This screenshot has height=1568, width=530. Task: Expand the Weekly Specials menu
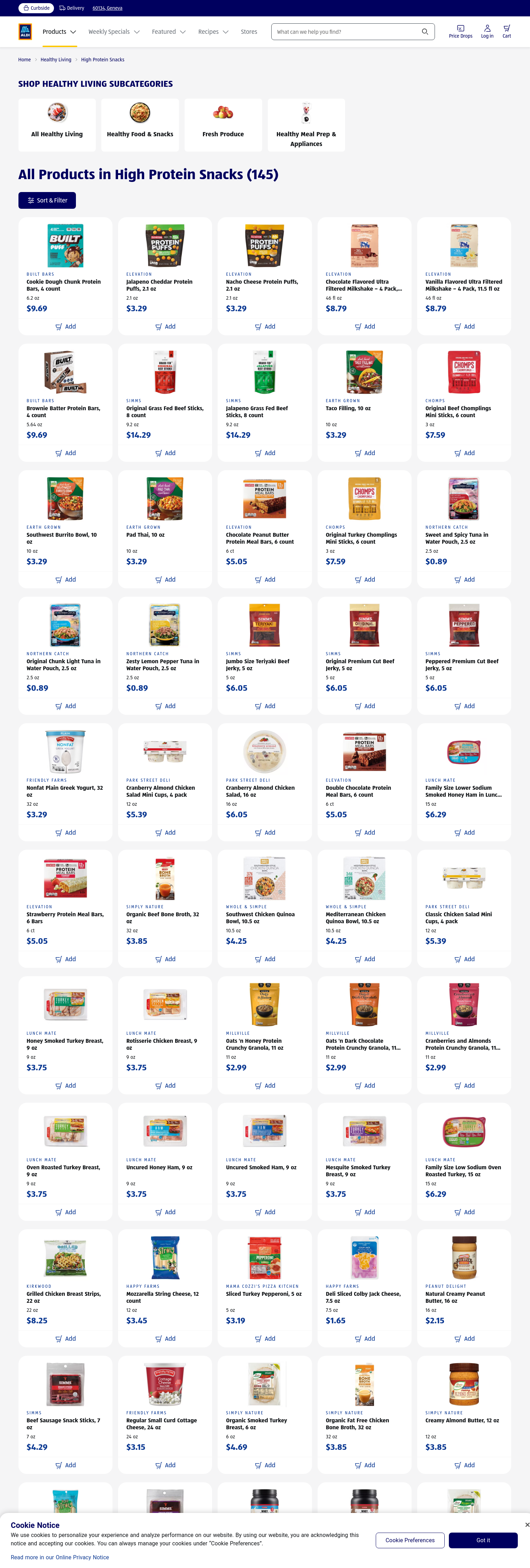click(x=114, y=32)
